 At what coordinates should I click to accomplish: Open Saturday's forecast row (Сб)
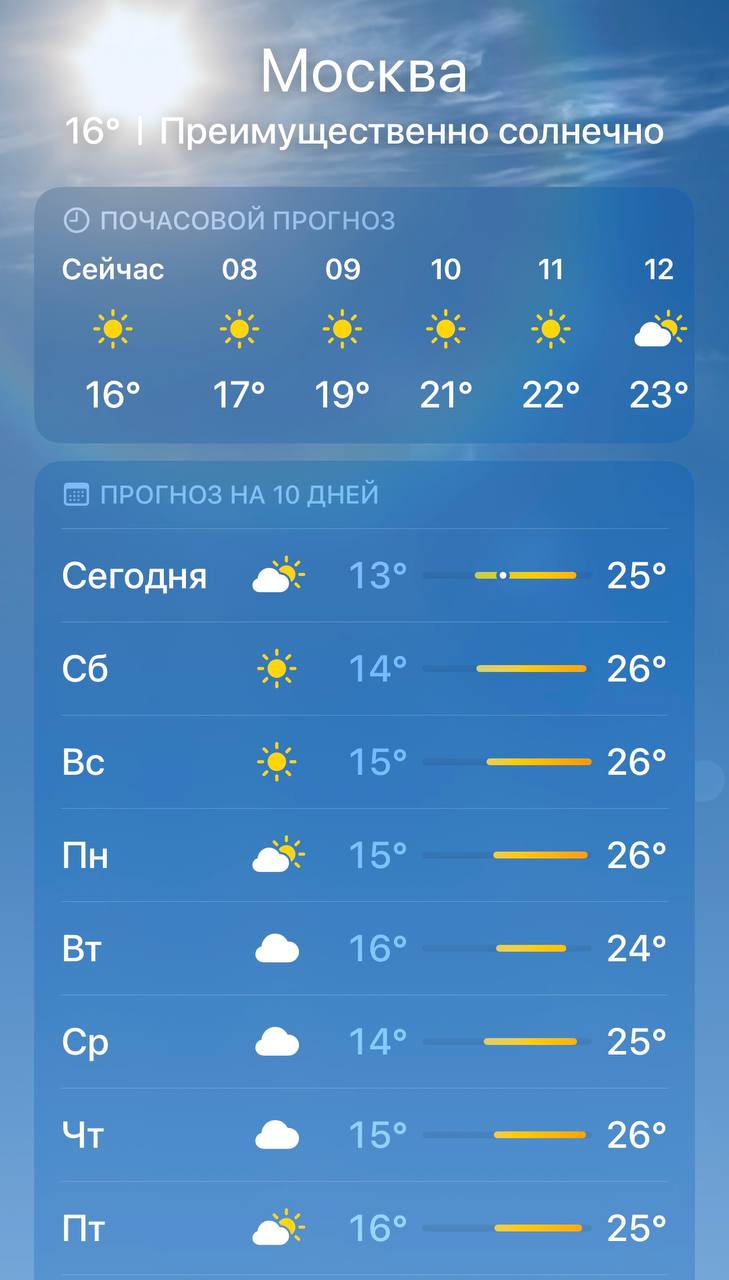(364, 668)
